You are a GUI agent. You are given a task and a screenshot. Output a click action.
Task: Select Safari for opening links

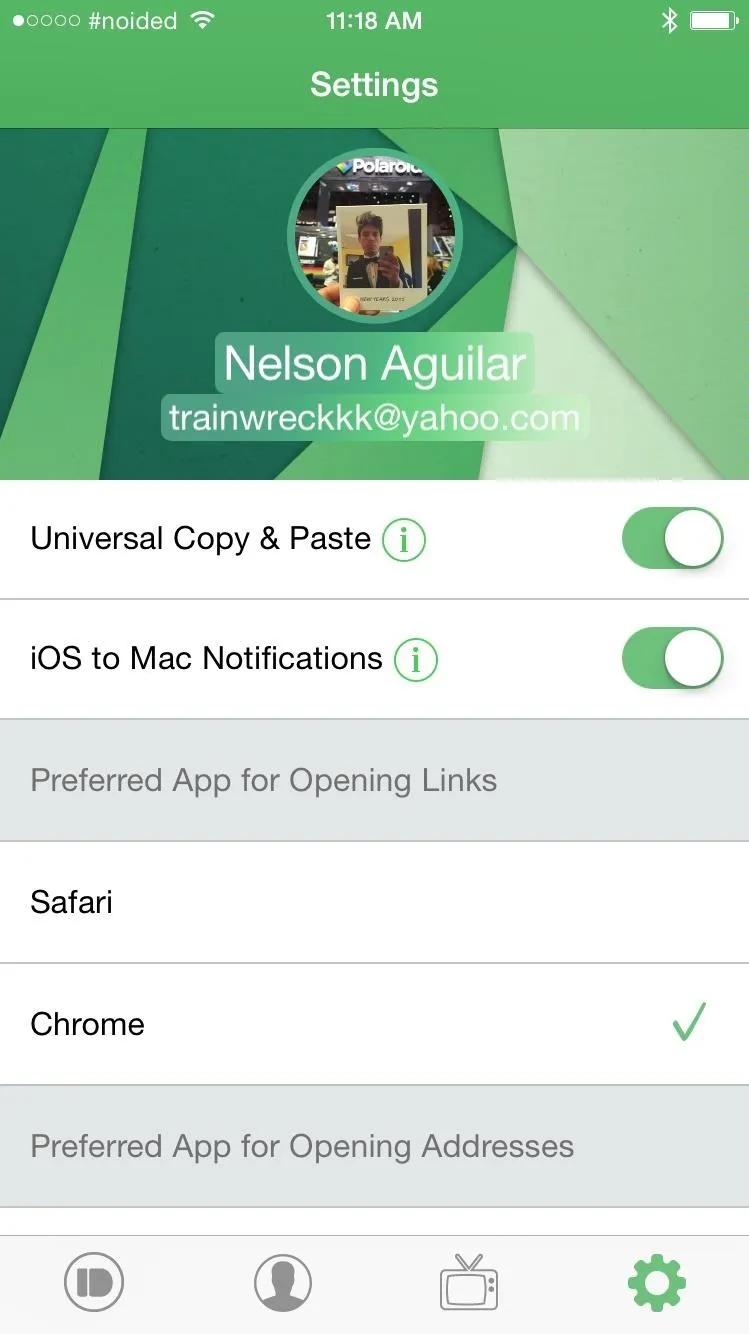tap(374, 902)
